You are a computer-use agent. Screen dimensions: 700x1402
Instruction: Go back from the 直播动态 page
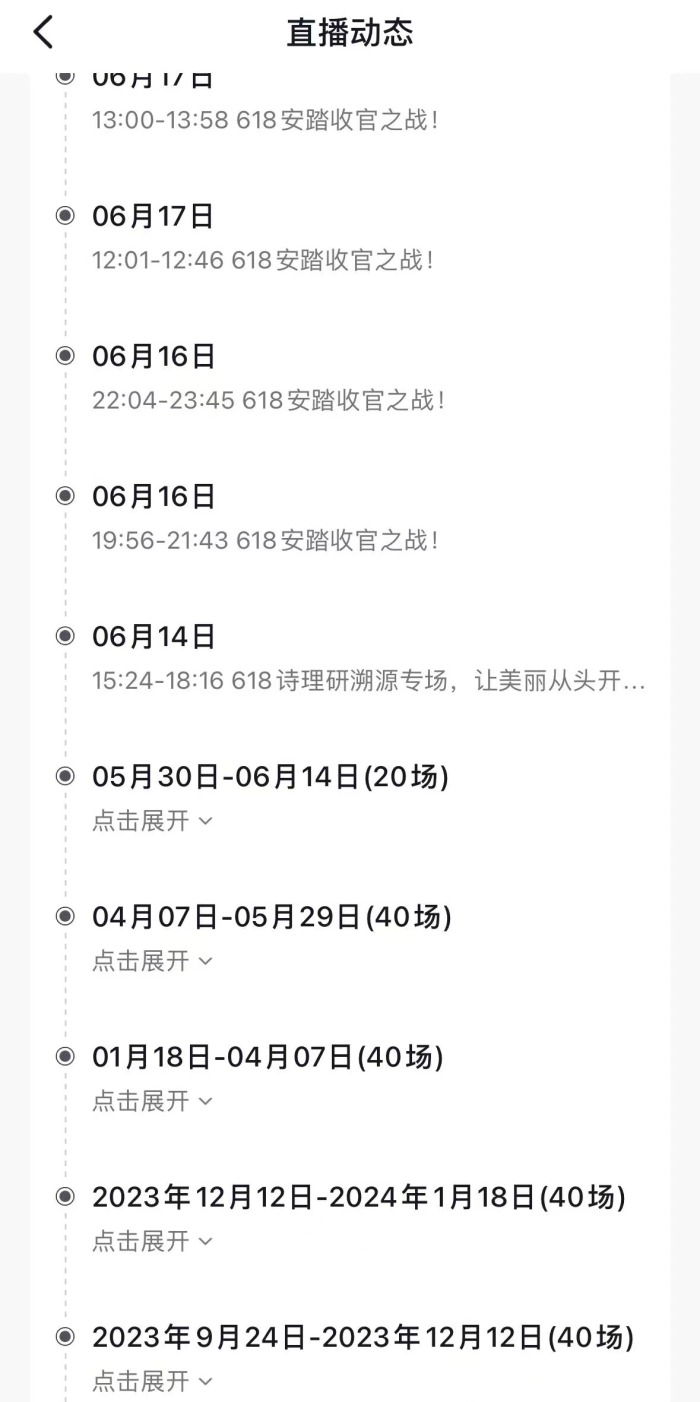point(43,33)
